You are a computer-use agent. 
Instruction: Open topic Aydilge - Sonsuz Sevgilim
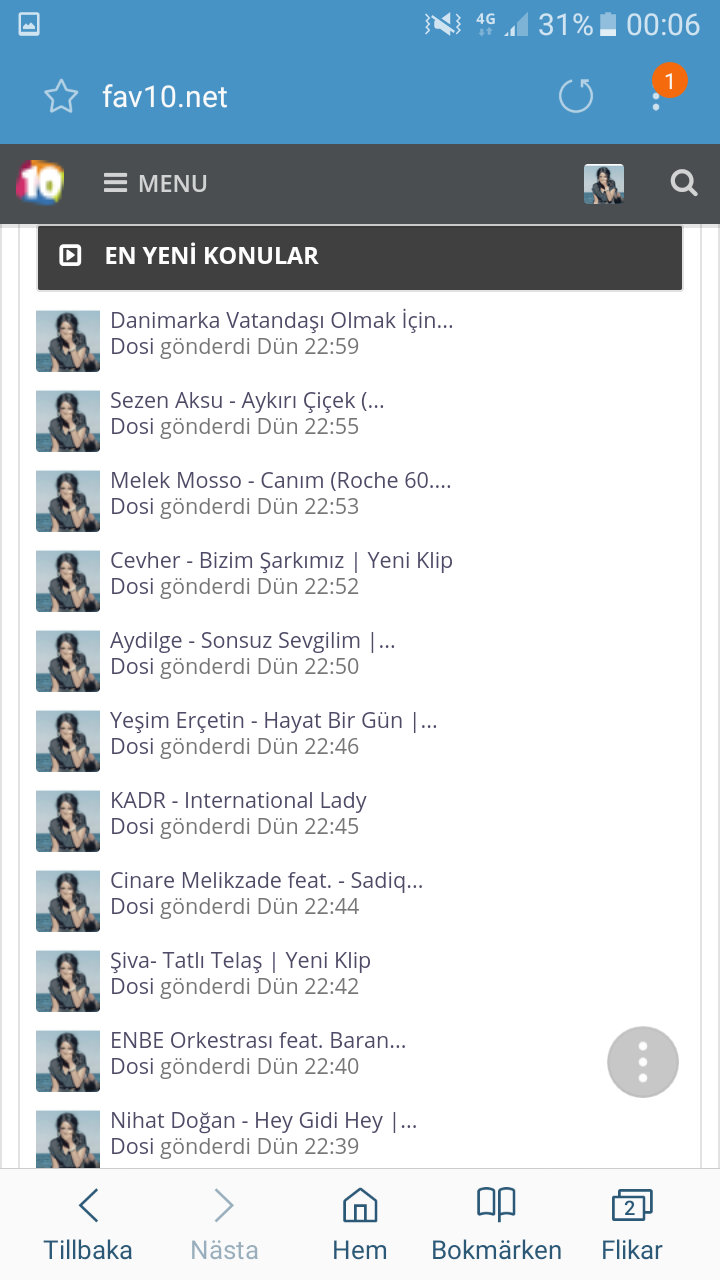[252, 641]
